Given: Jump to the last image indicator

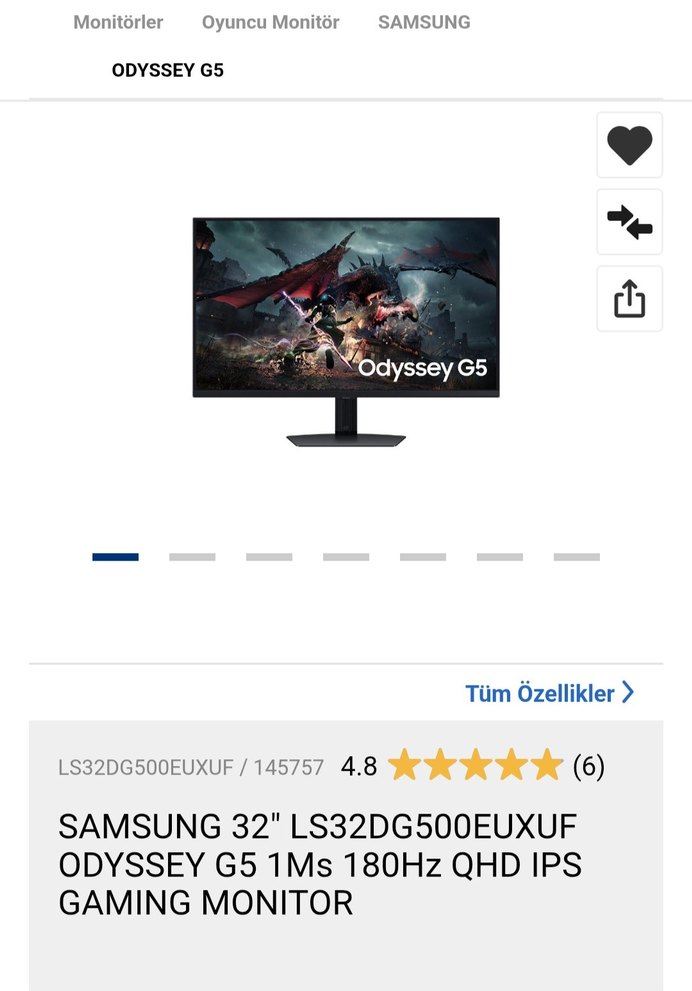Looking at the screenshot, I should click(x=576, y=557).
